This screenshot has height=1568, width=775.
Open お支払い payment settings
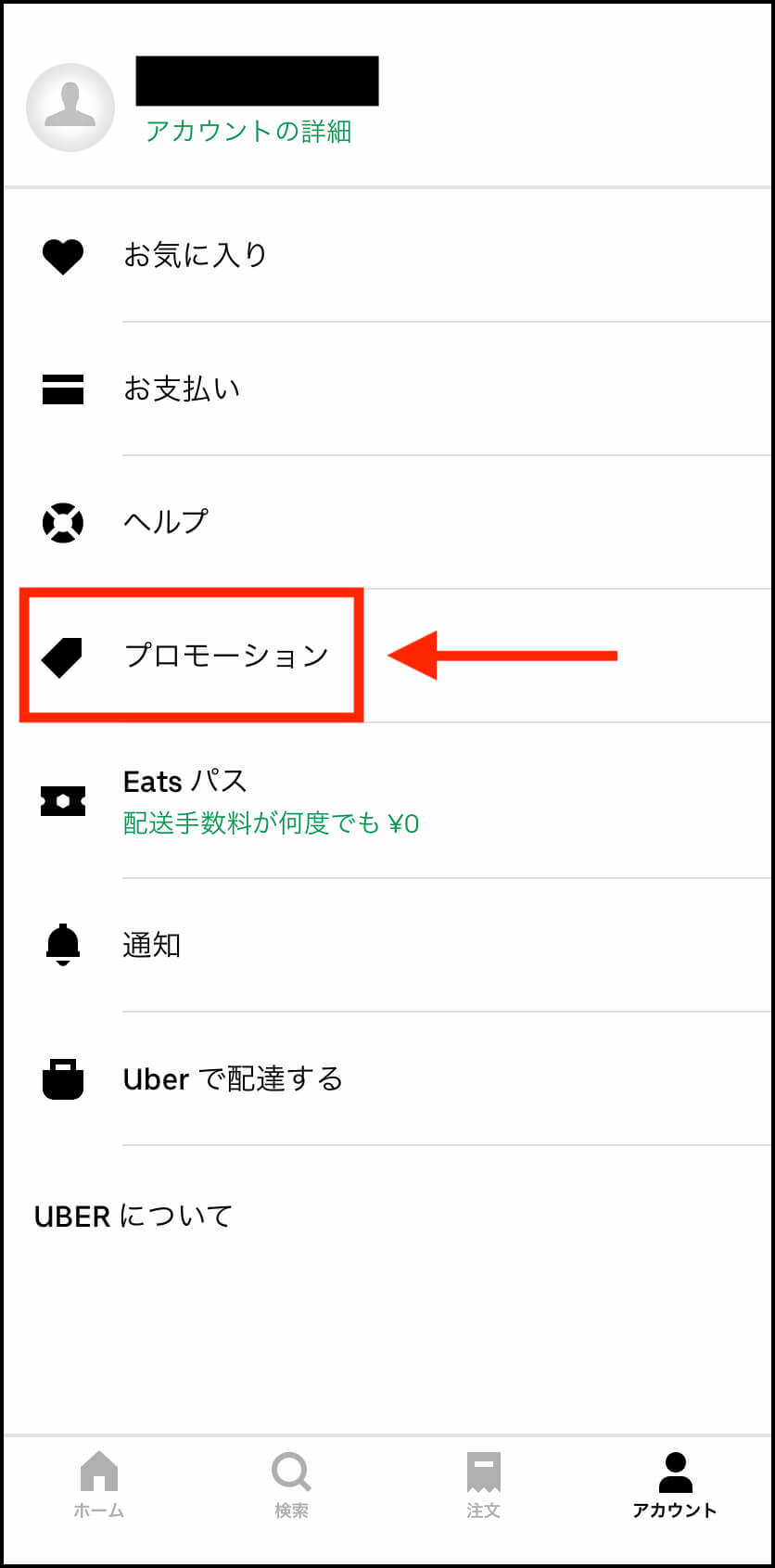(x=387, y=389)
